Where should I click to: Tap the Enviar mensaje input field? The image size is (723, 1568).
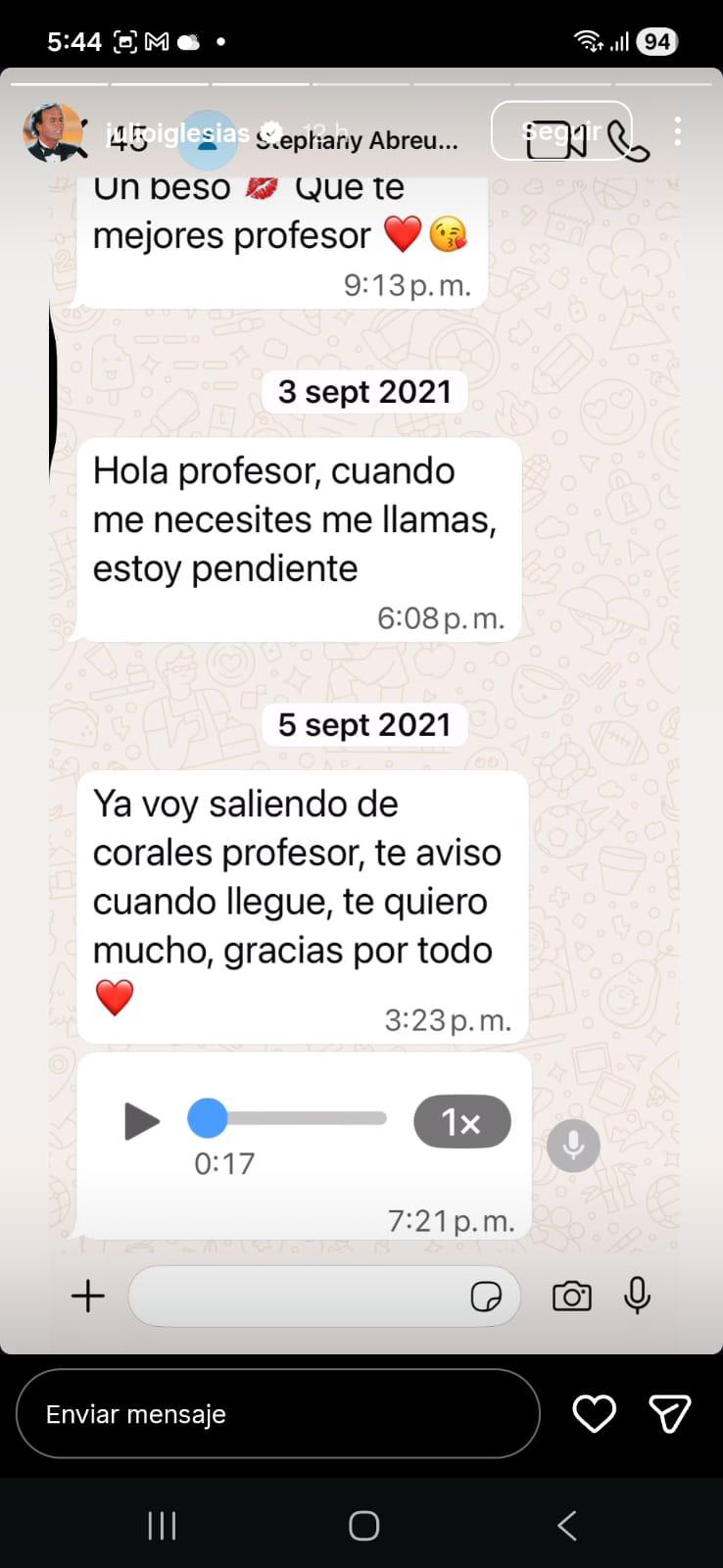[x=277, y=1413]
